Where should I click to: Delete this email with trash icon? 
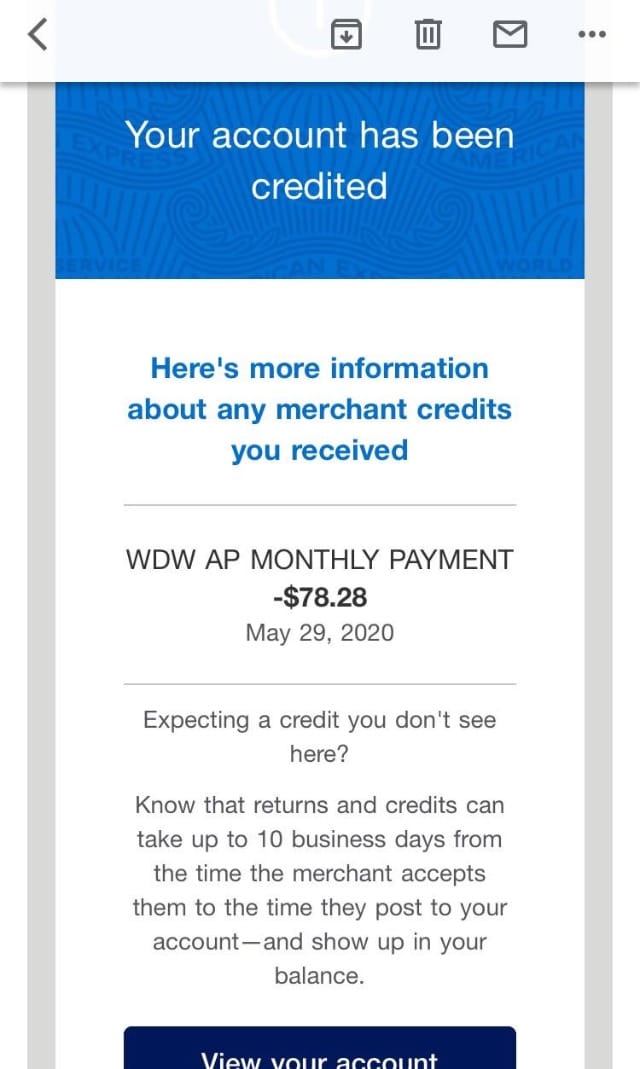pos(428,34)
